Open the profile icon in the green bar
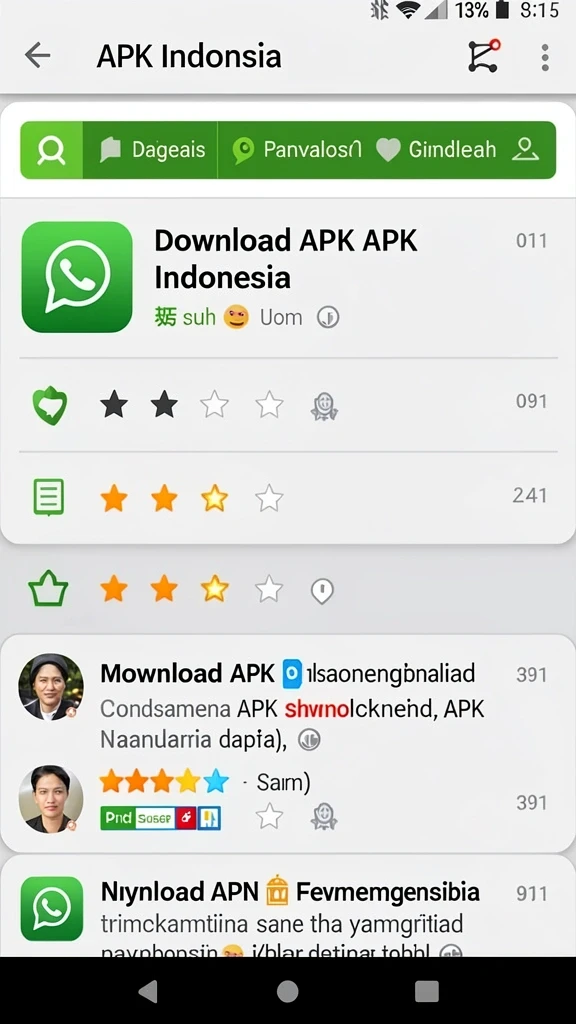 [x=525, y=150]
